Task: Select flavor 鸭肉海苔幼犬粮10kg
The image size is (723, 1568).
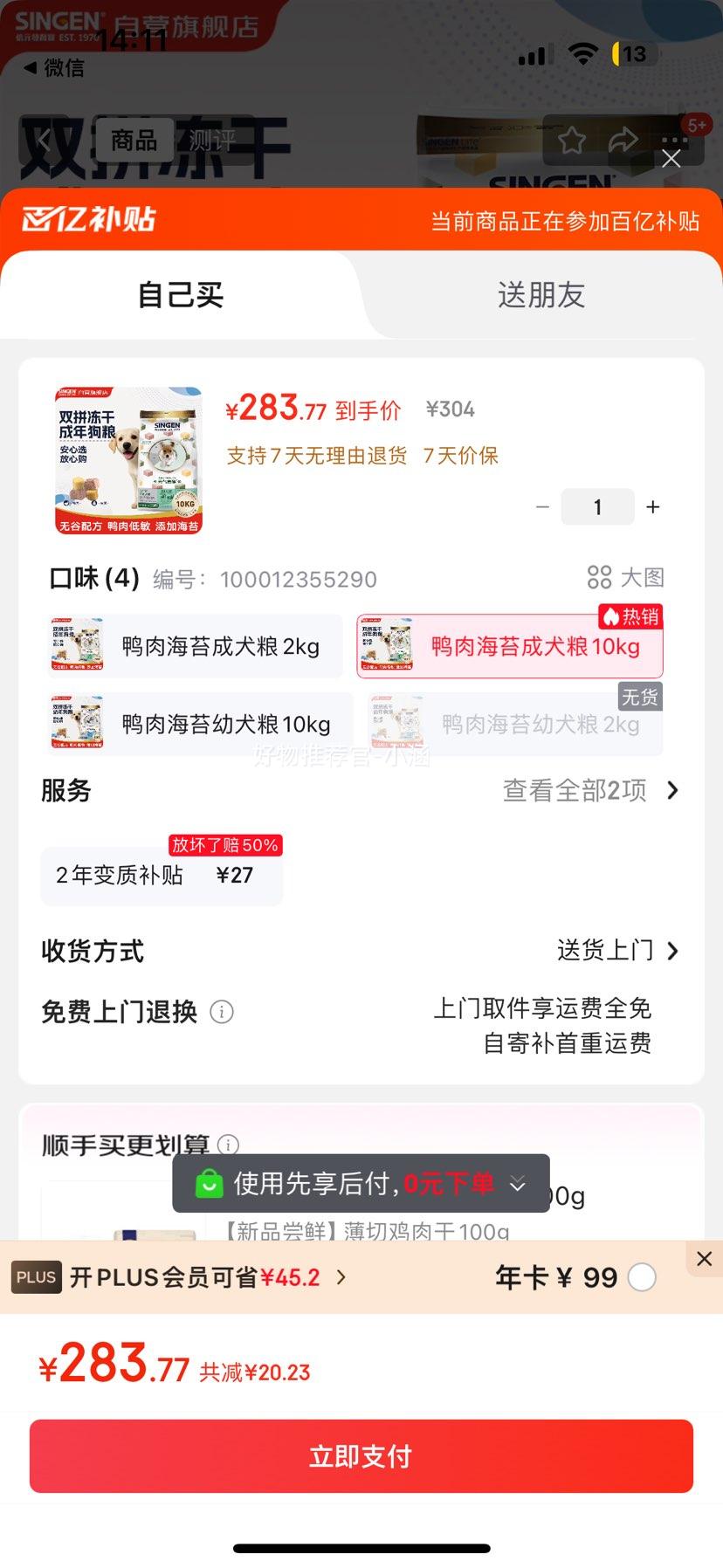Action: click(x=196, y=723)
